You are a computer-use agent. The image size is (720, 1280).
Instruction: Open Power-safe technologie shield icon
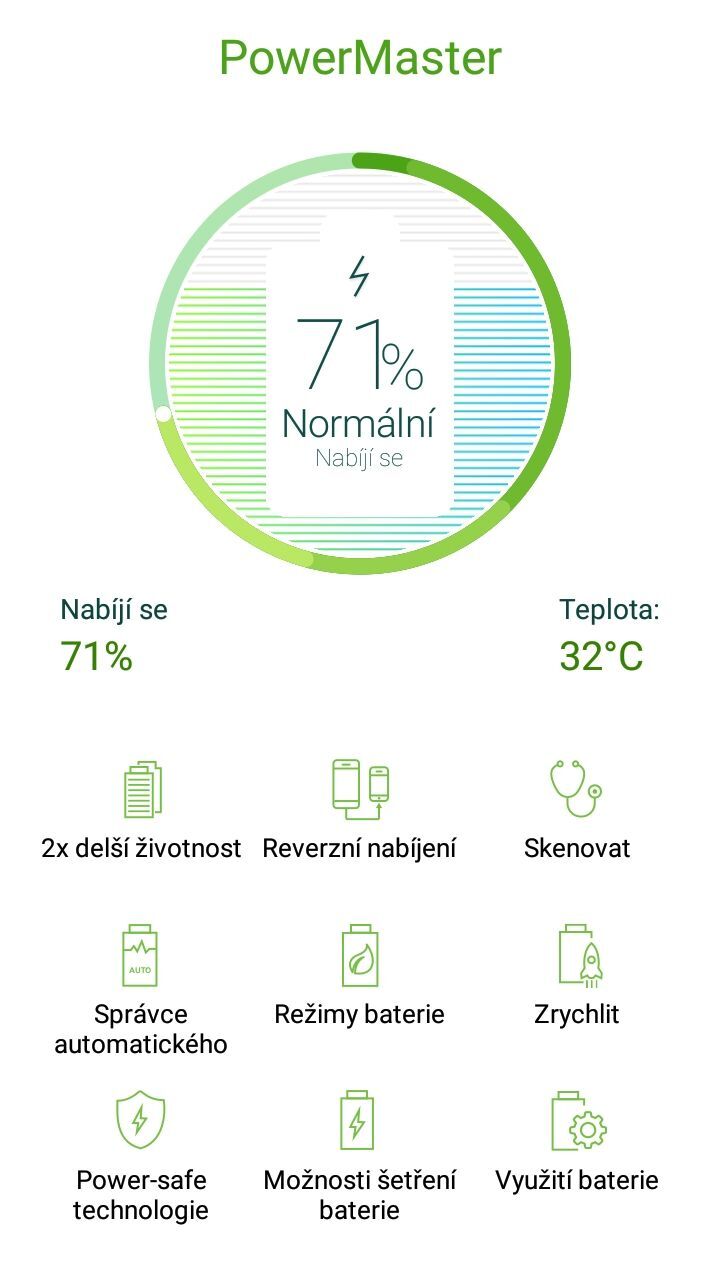tap(140, 1117)
